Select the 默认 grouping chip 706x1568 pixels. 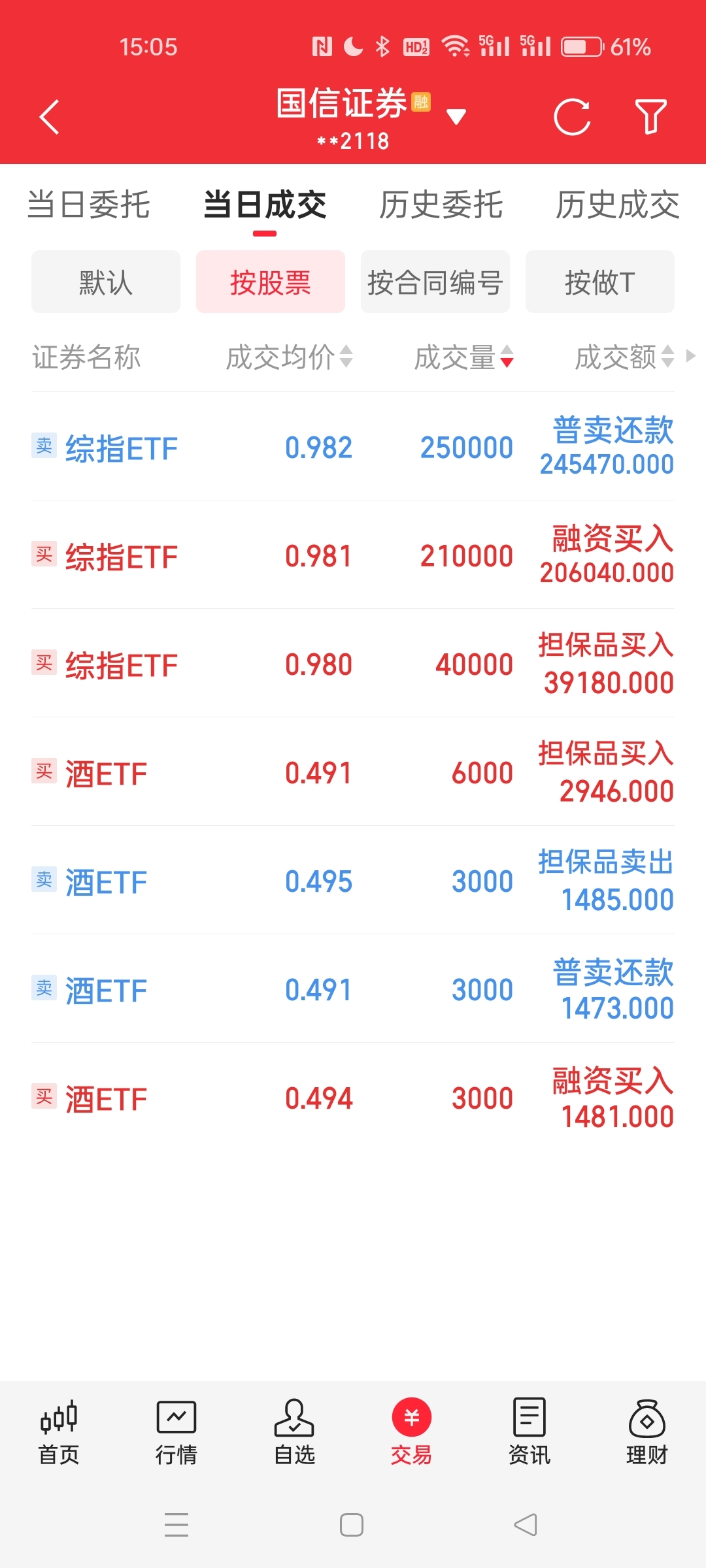pos(106,282)
